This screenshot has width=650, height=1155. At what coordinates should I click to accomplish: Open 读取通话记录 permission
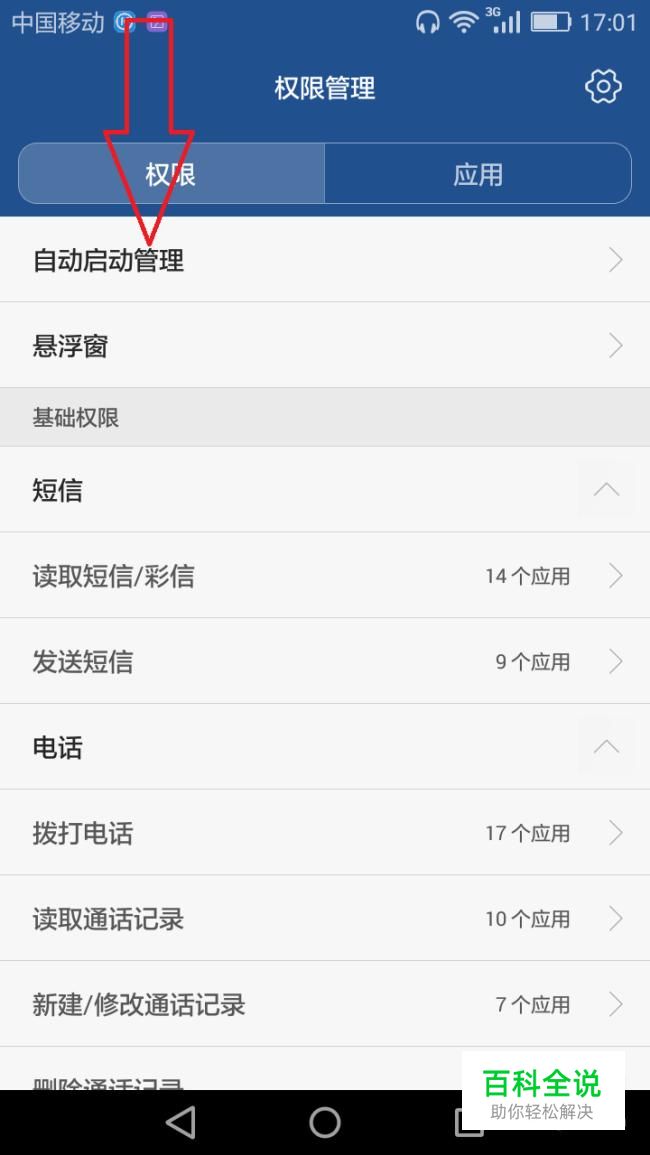(325, 919)
